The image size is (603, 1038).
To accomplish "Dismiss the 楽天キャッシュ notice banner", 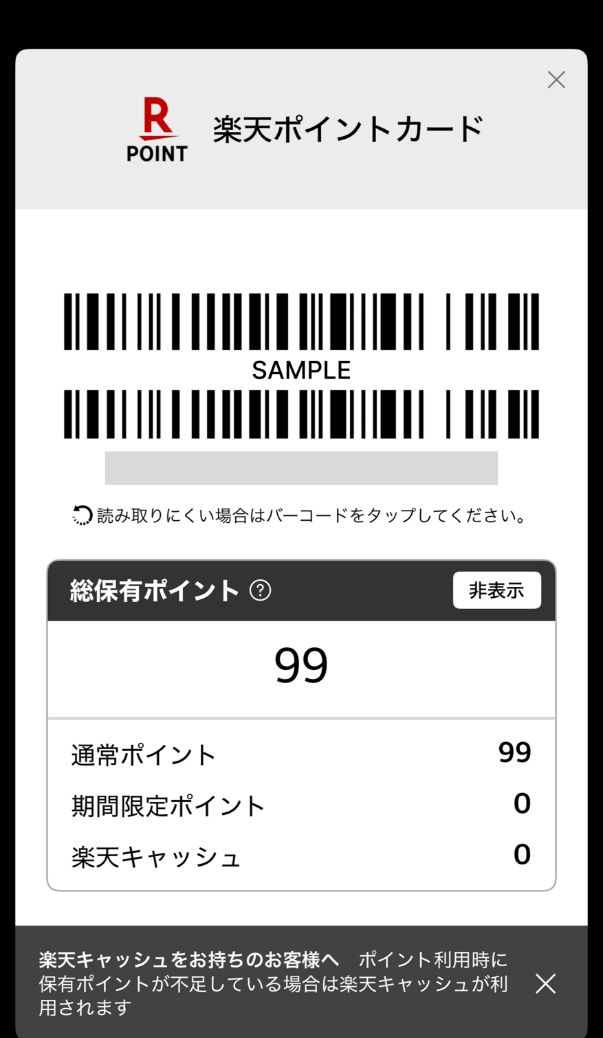I will point(545,983).
